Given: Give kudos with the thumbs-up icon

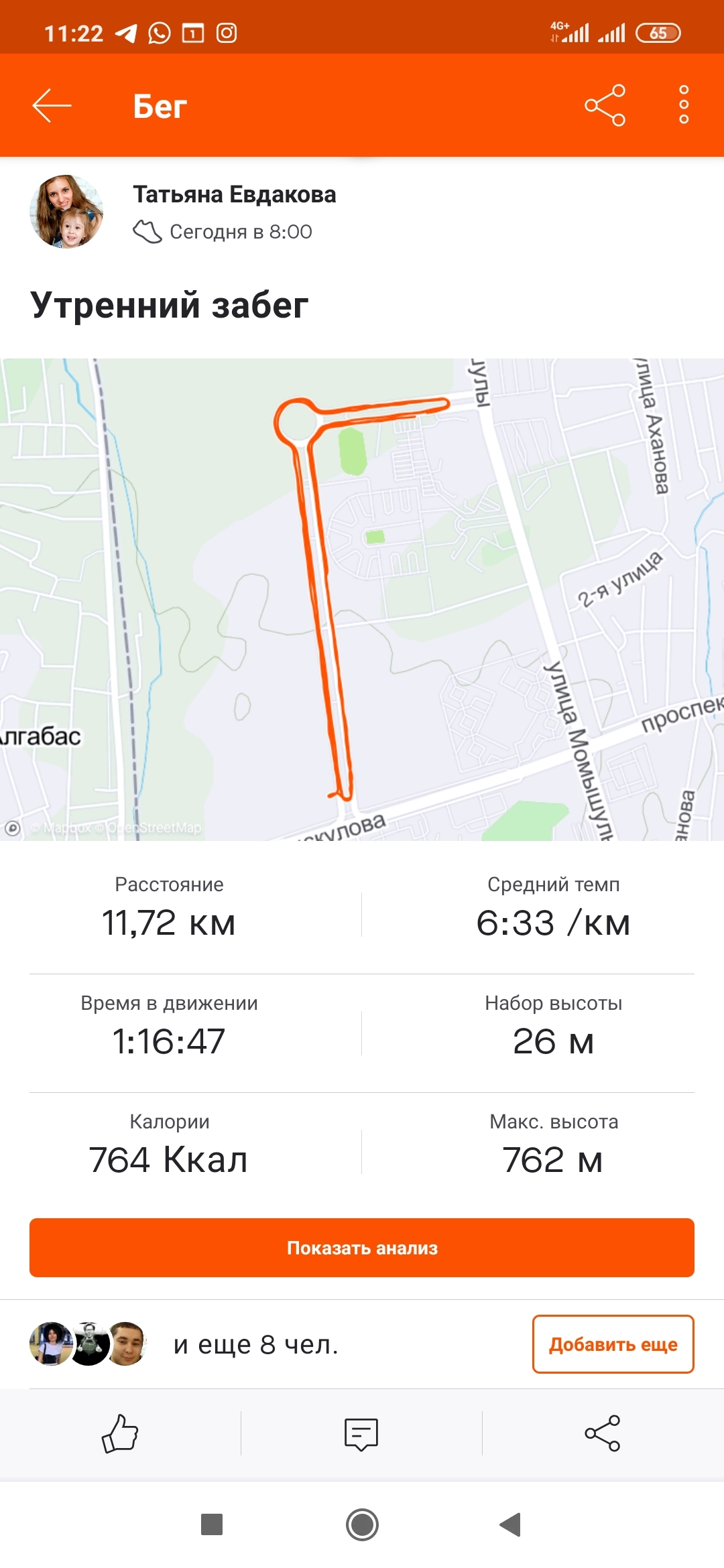Looking at the screenshot, I should click(x=120, y=1433).
